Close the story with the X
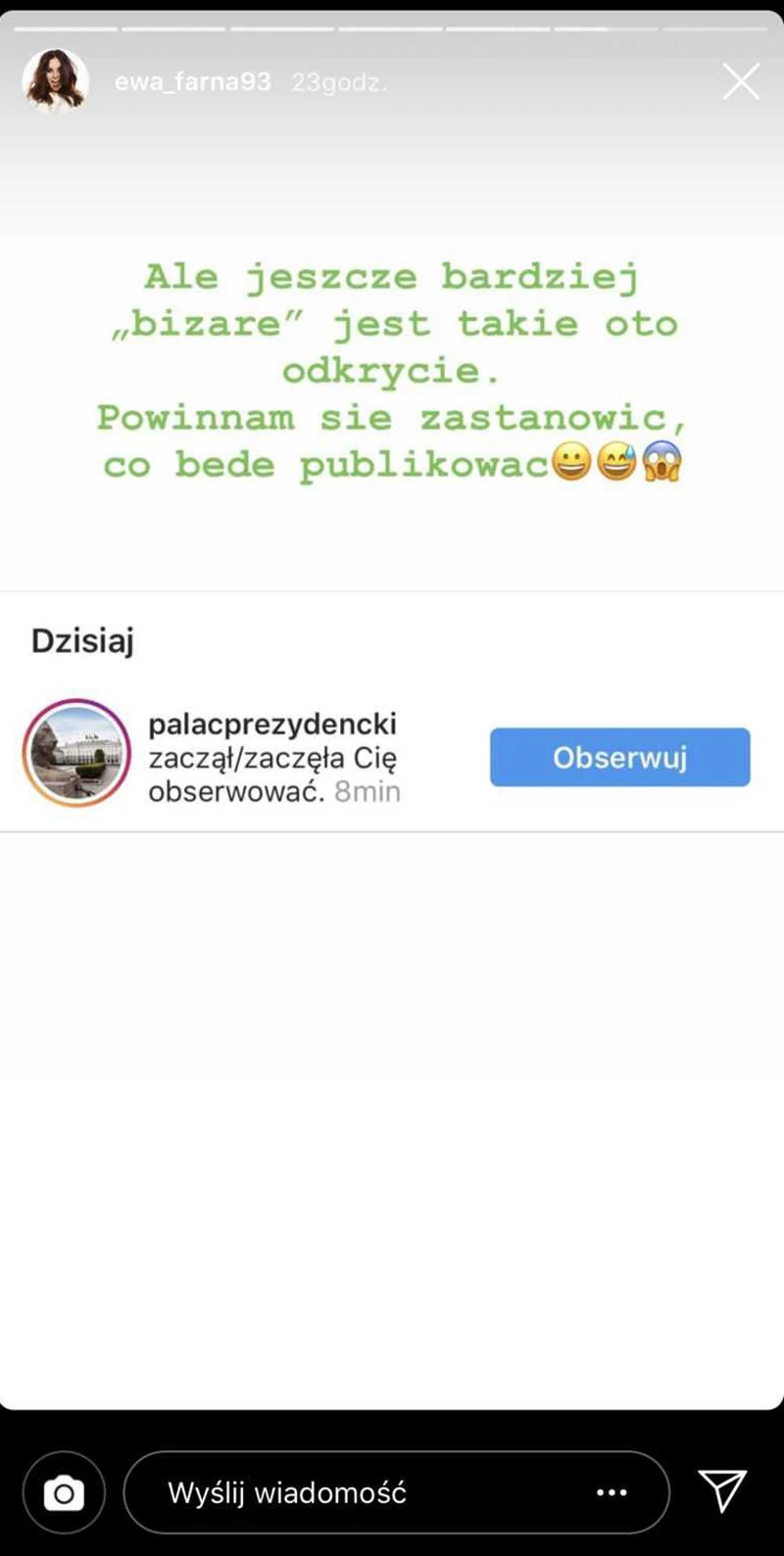Viewport: 784px width, 1556px height. click(x=741, y=81)
